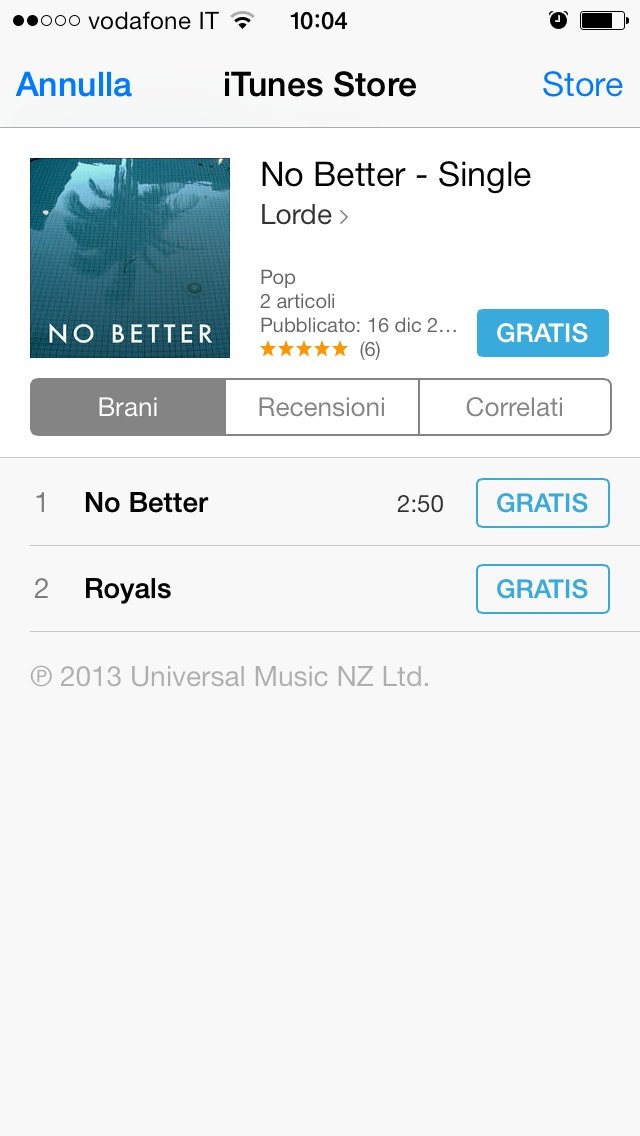This screenshot has height=1136, width=640.
Task: Switch to the Recensioni tab
Action: [x=321, y=407]
